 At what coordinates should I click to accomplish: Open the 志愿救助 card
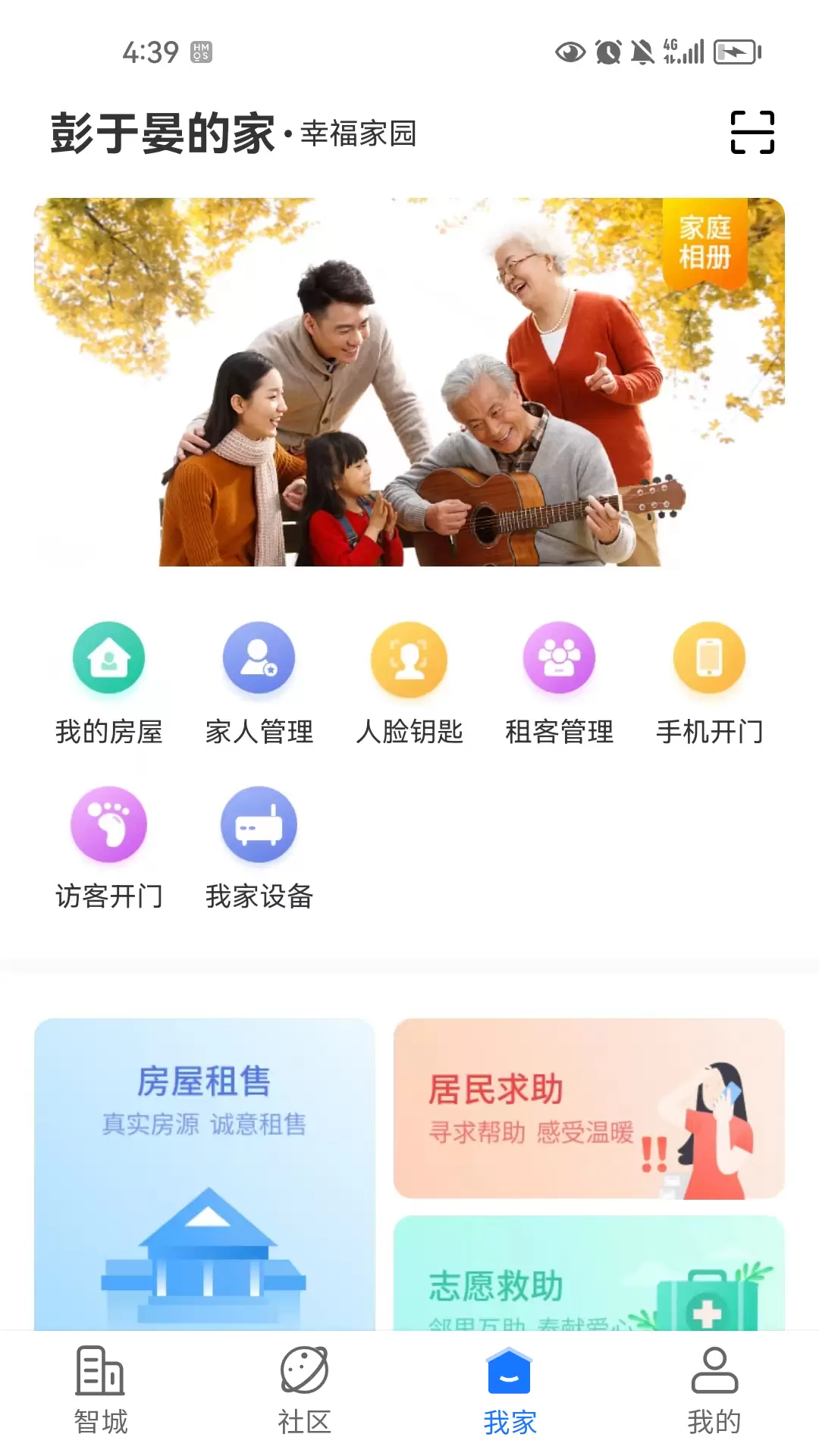(x=589, y=1273)
